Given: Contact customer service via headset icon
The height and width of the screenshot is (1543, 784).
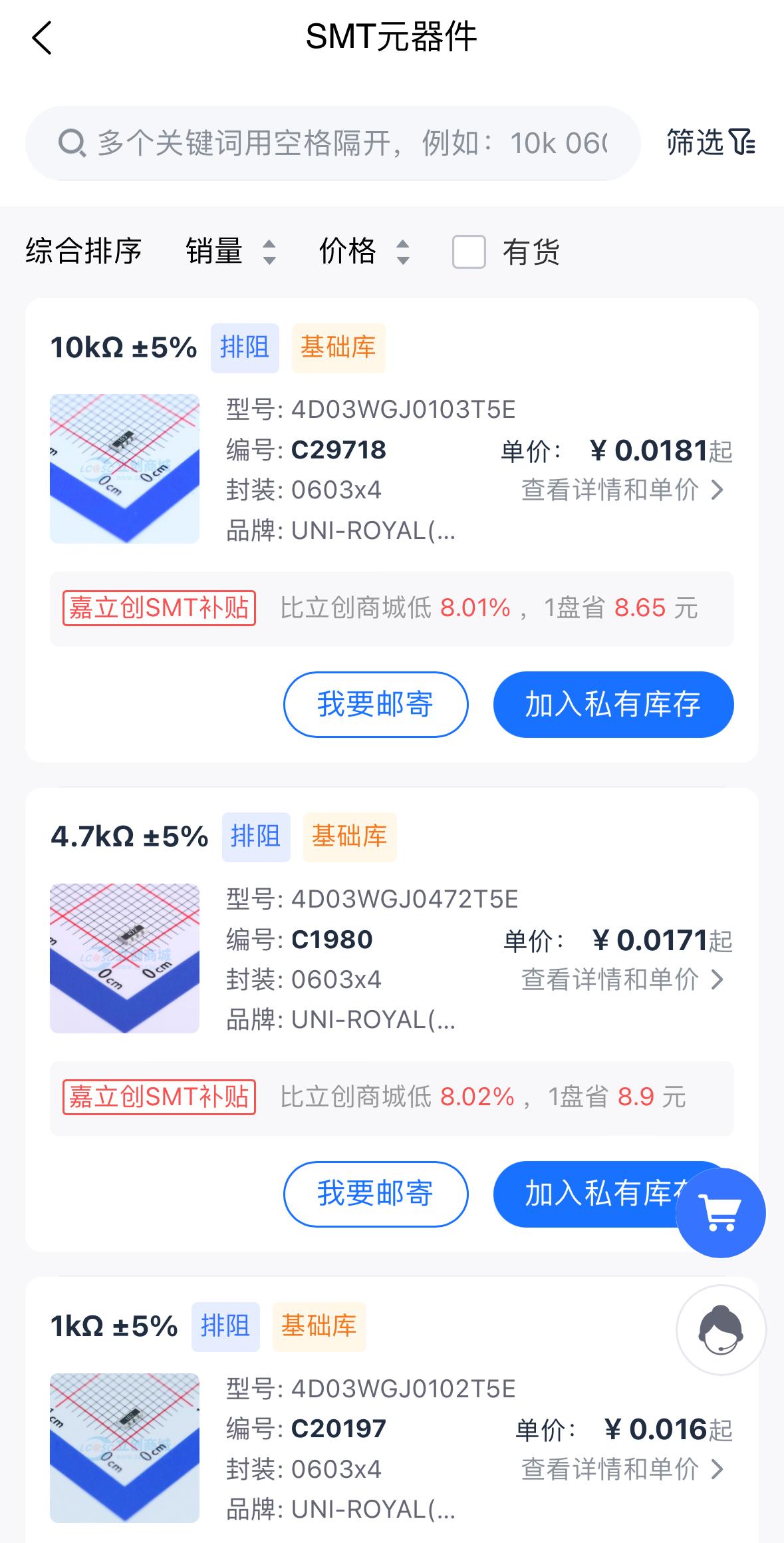Looking at the screenshot, I should 721,1330.
